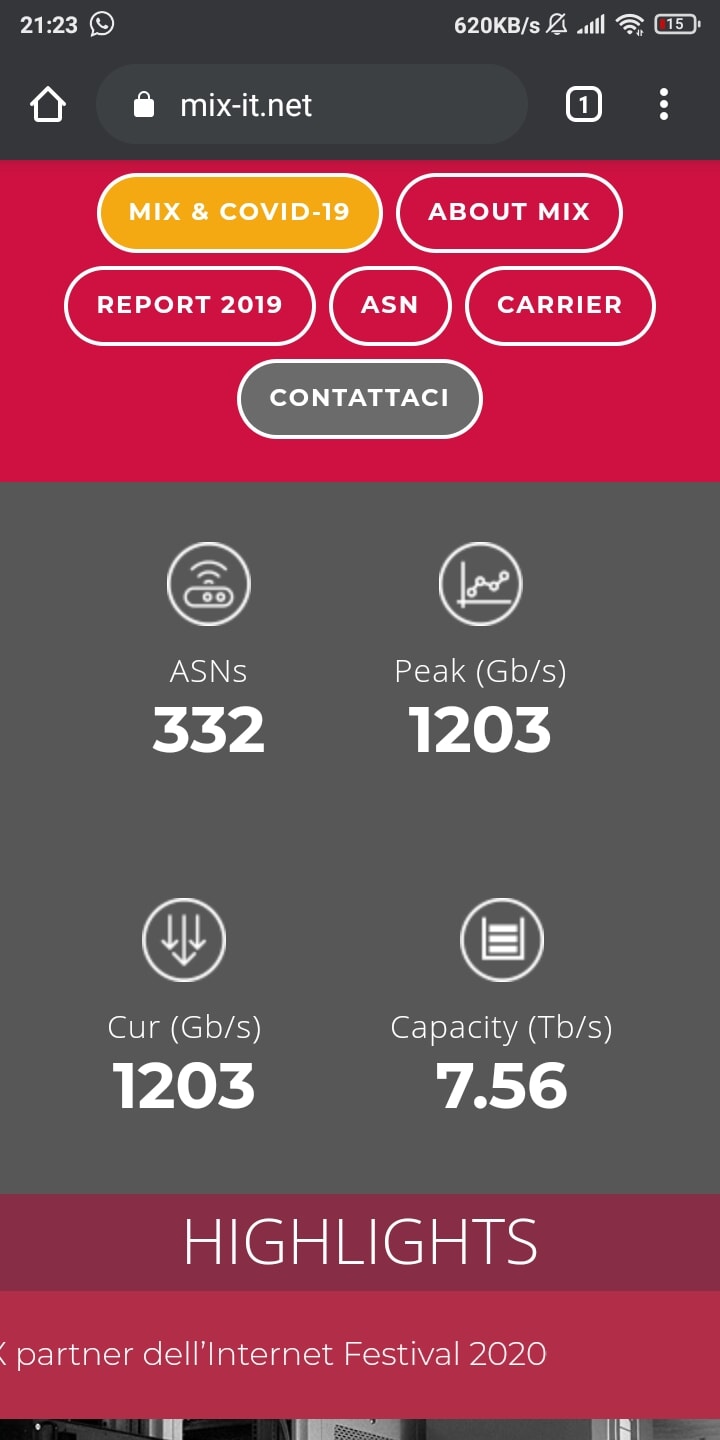
Task: Open the ASN page
Action: click(x=390, y=305)
